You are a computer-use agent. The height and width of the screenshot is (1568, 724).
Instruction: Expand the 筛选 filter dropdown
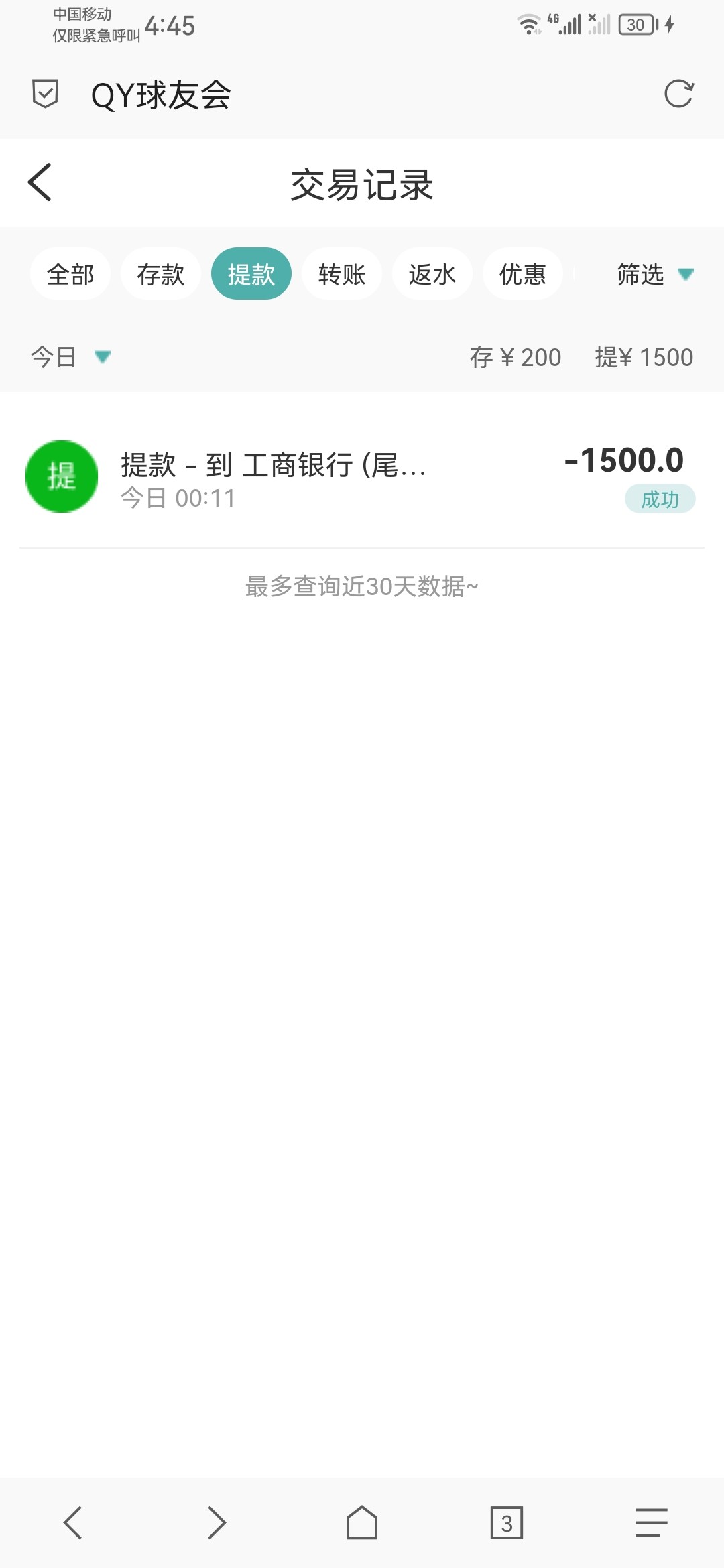(654, 274)
